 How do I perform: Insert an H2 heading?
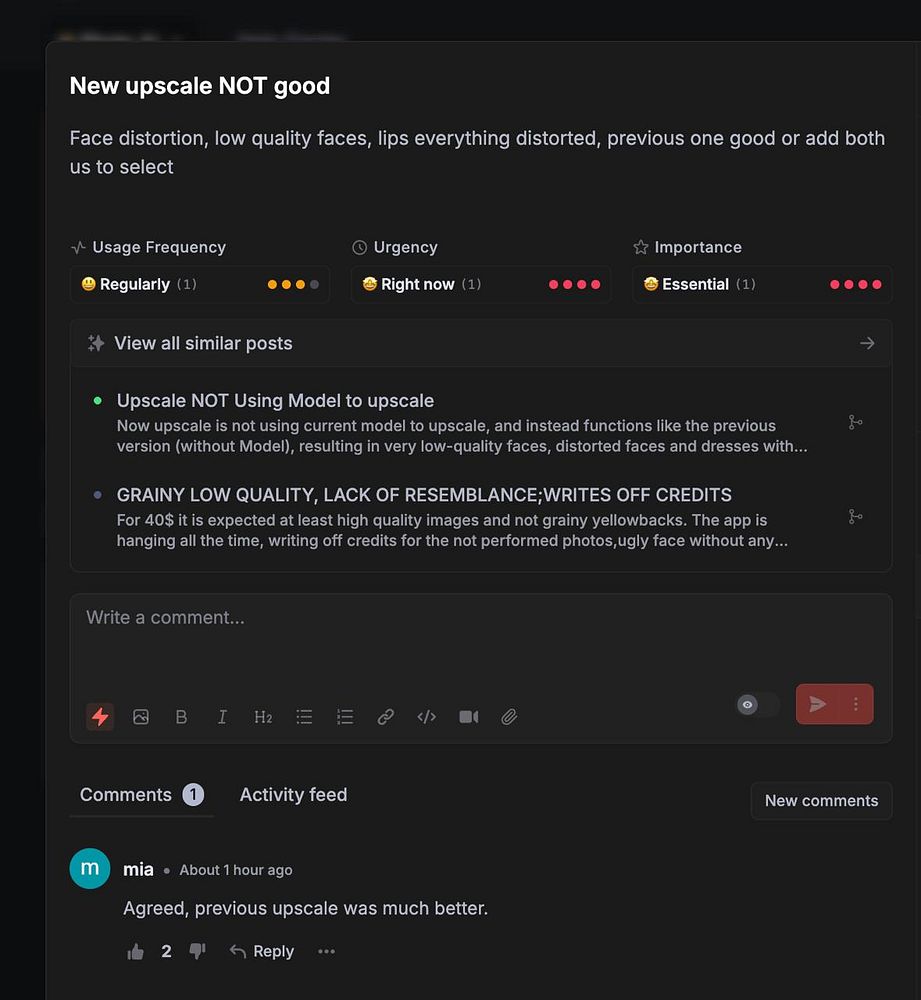click(x=263, y=717)
